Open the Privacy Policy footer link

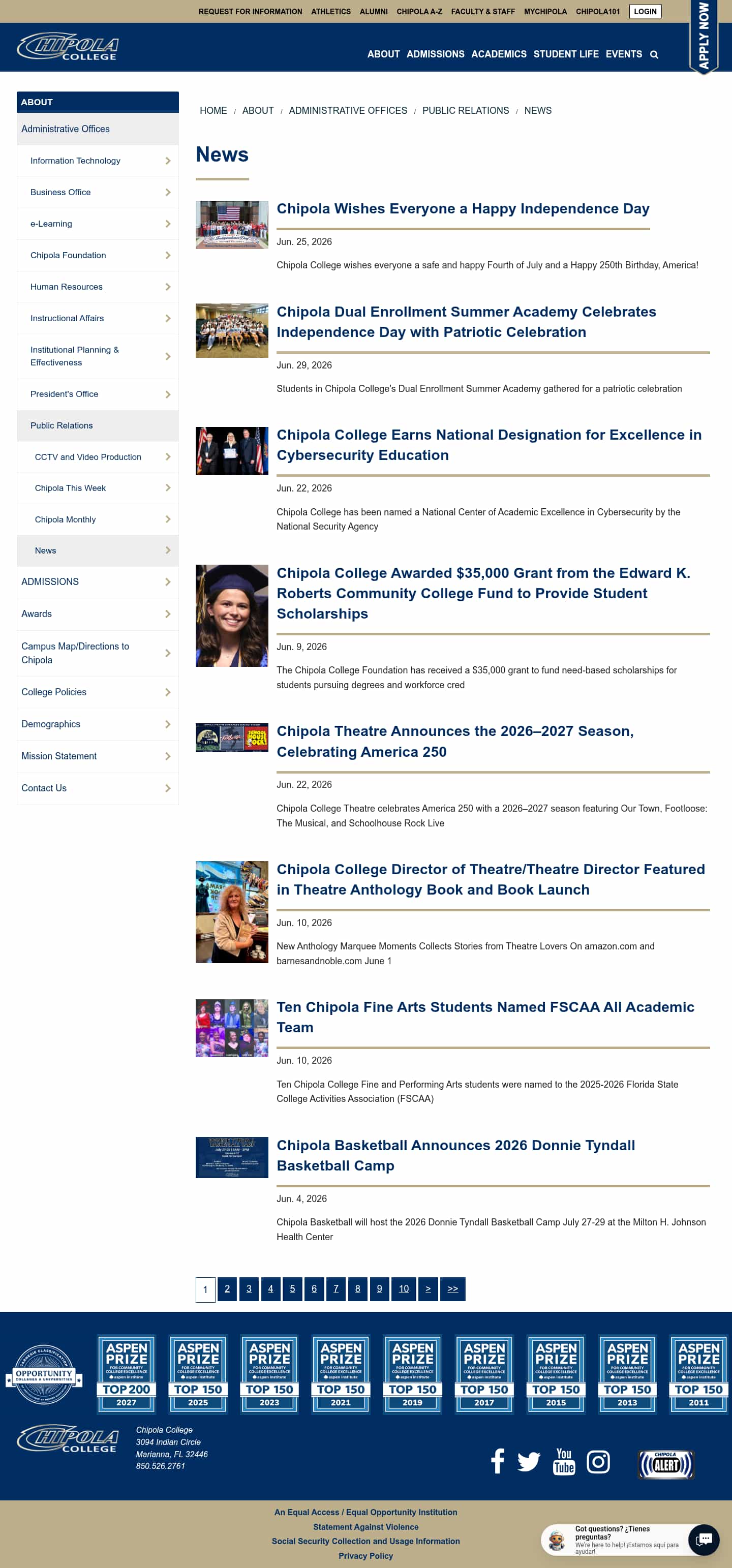365,1555
